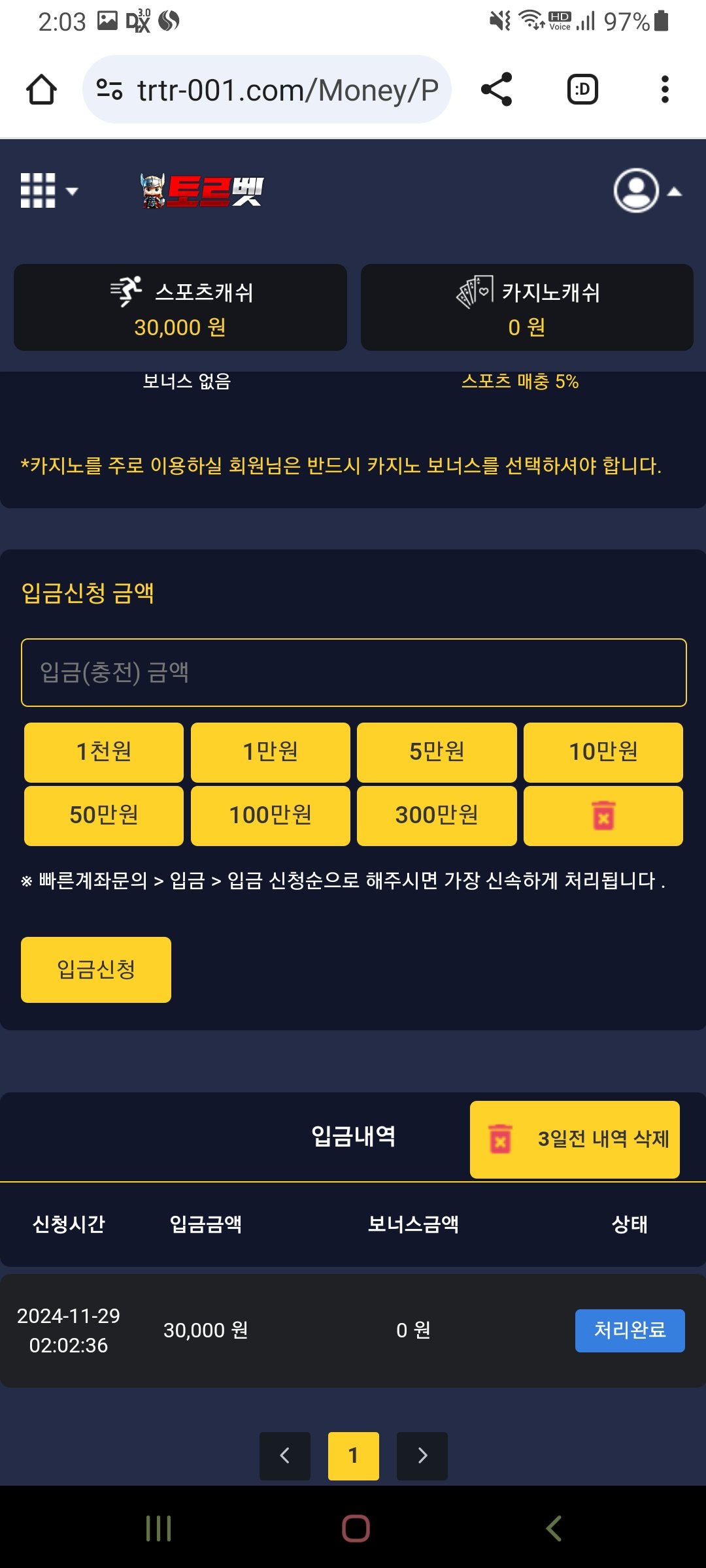Select page 1 of deposit history
The height and width of the screenshot is (1568, 706).
353,1456
